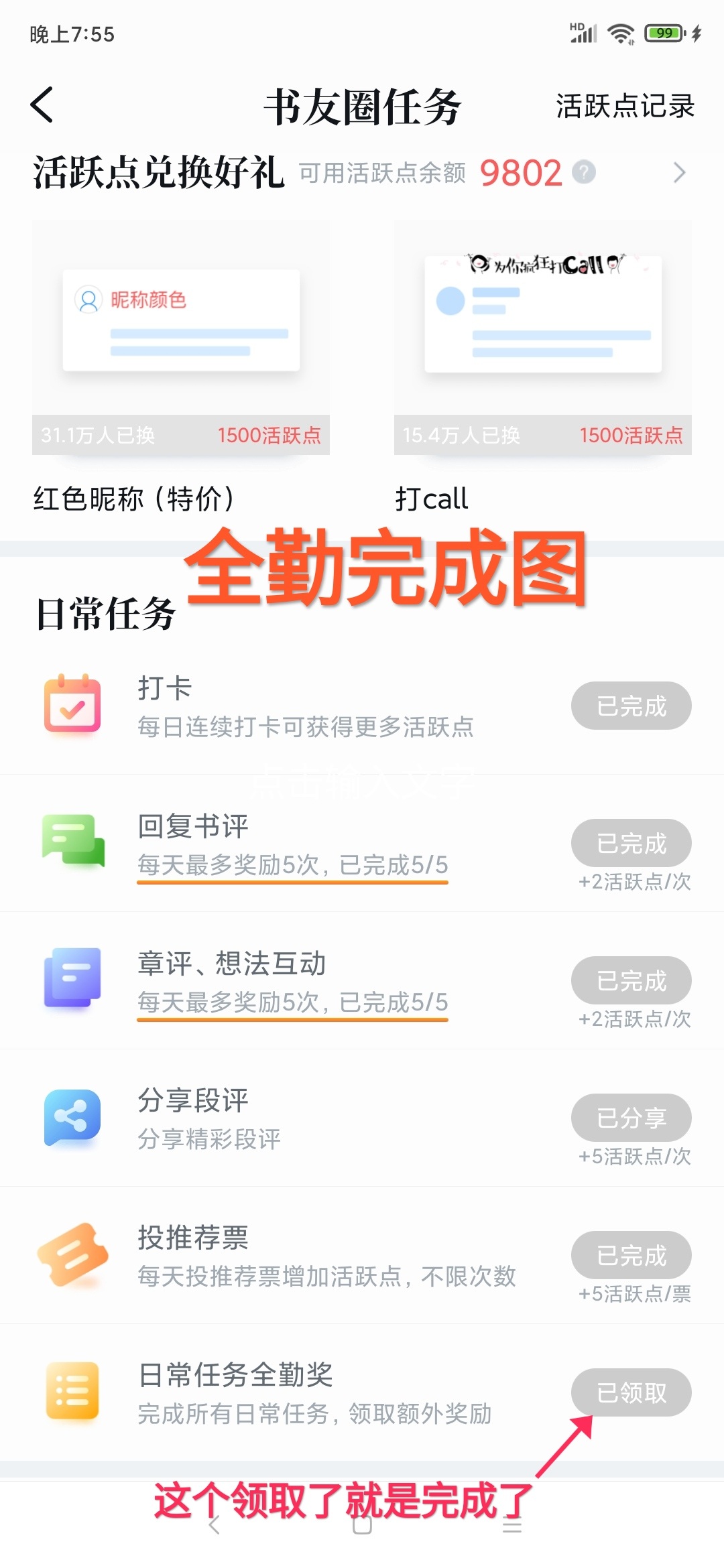Tap 已领取 button for 日常任务全勤奖

click(631, 1392)
